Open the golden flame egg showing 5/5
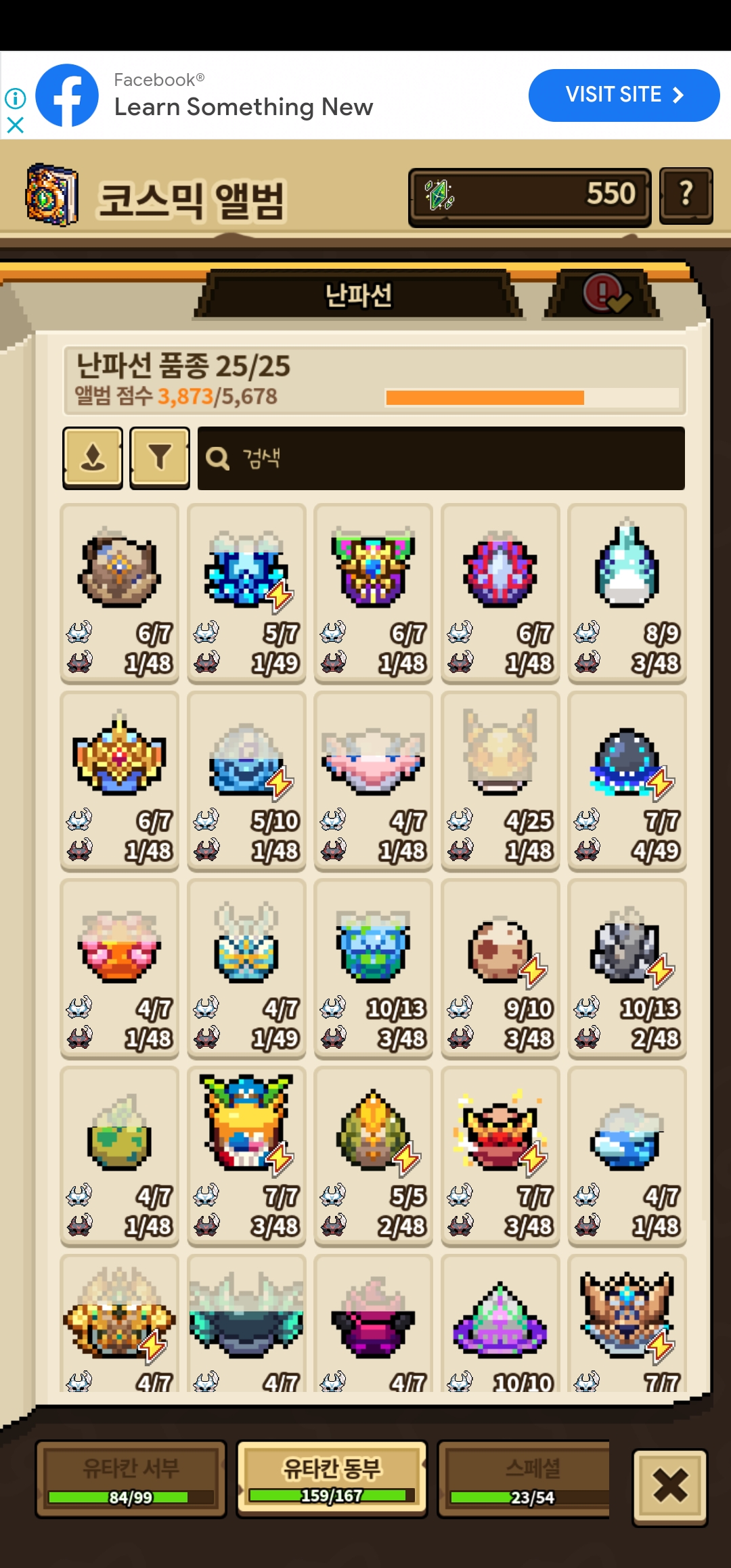The image size is (731, 1568). point(374,1156)
